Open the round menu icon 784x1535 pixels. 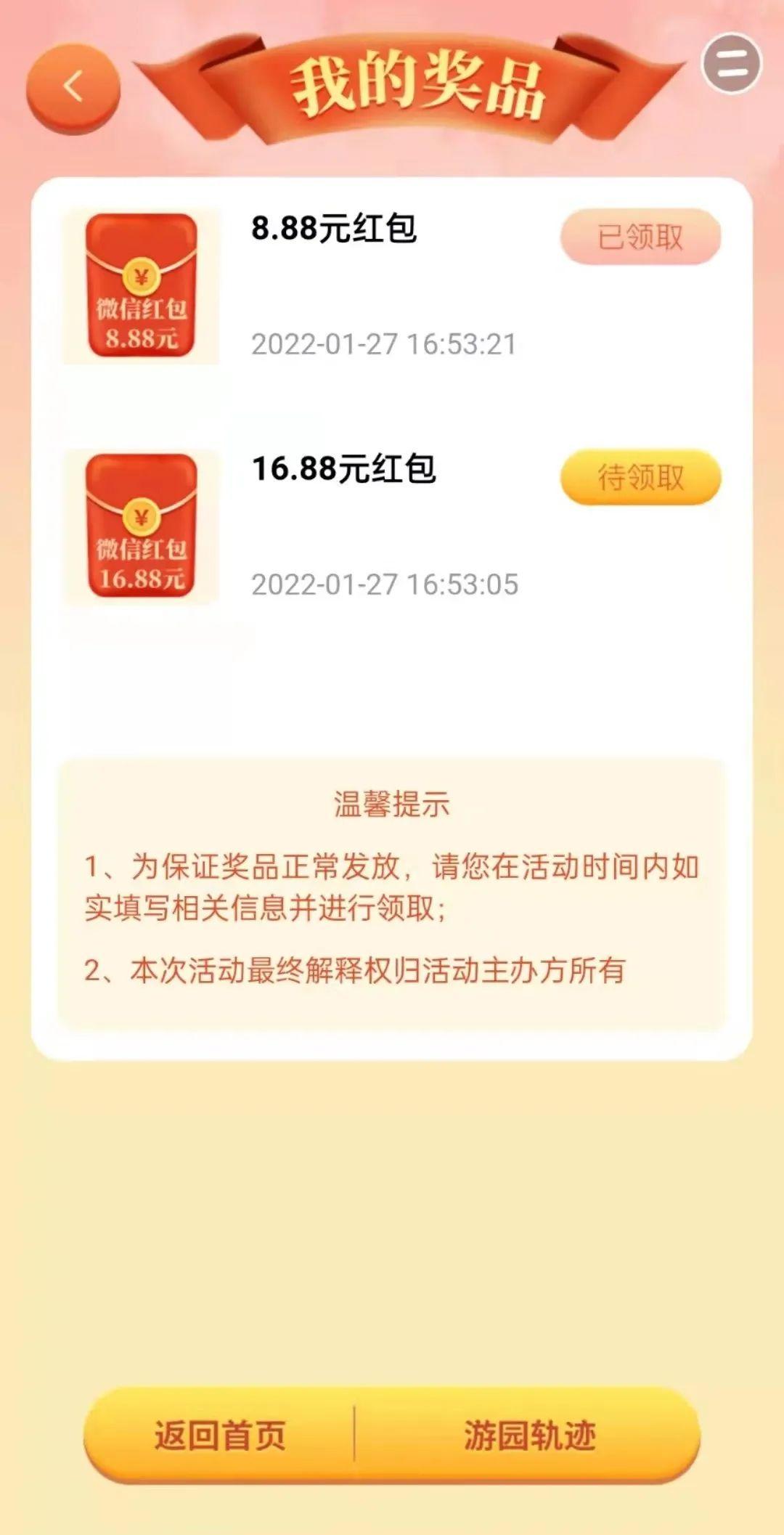[x=731, y=63]
